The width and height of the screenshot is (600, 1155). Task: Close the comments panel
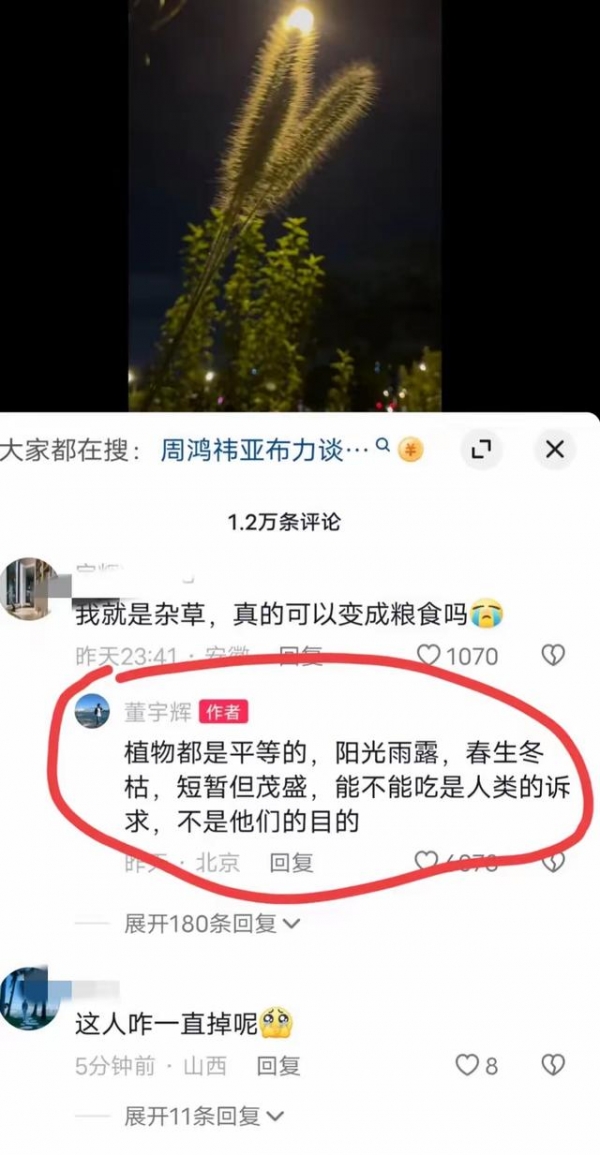point(554,450)
